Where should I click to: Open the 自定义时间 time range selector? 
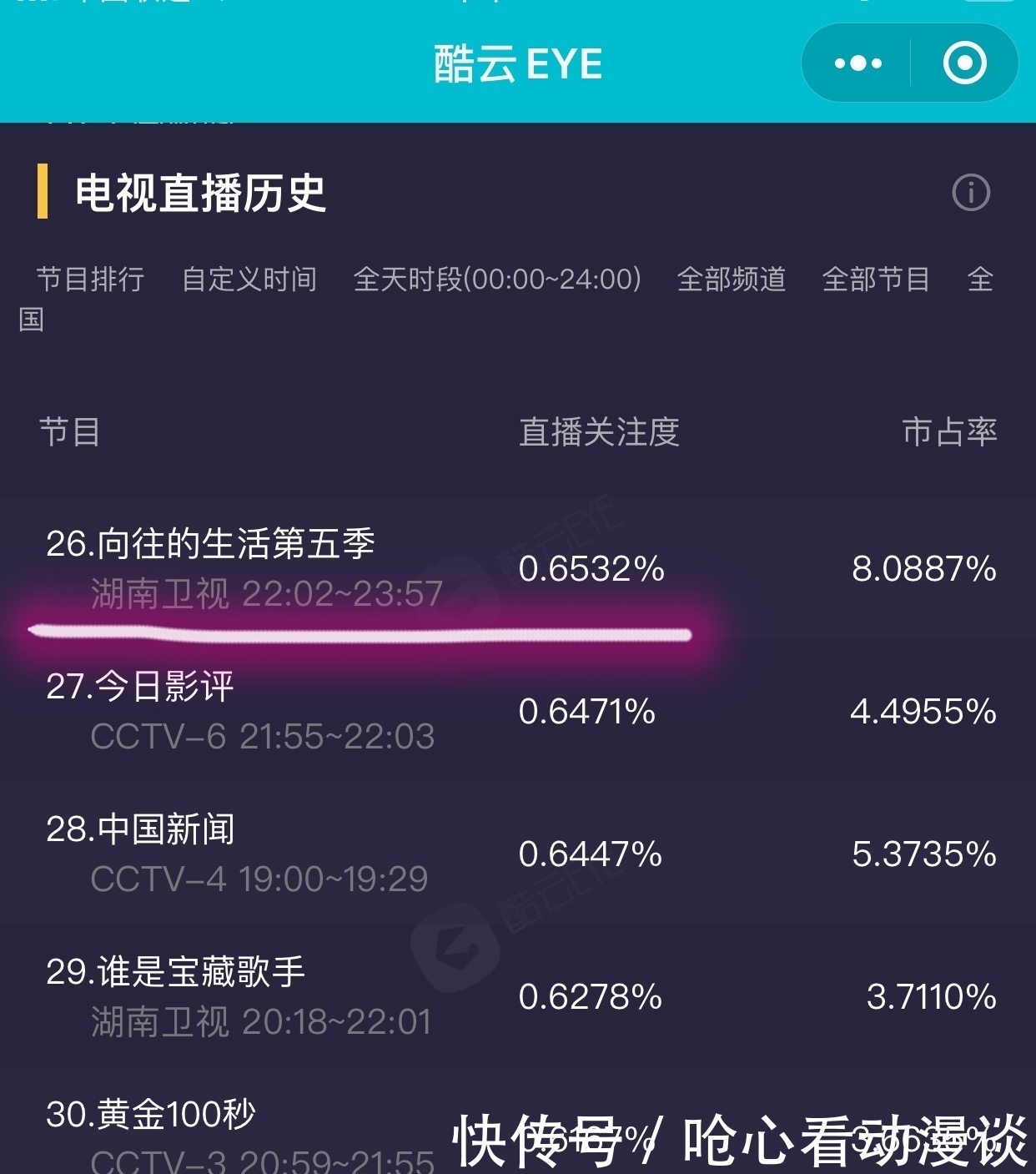click(x=249, y=280)
